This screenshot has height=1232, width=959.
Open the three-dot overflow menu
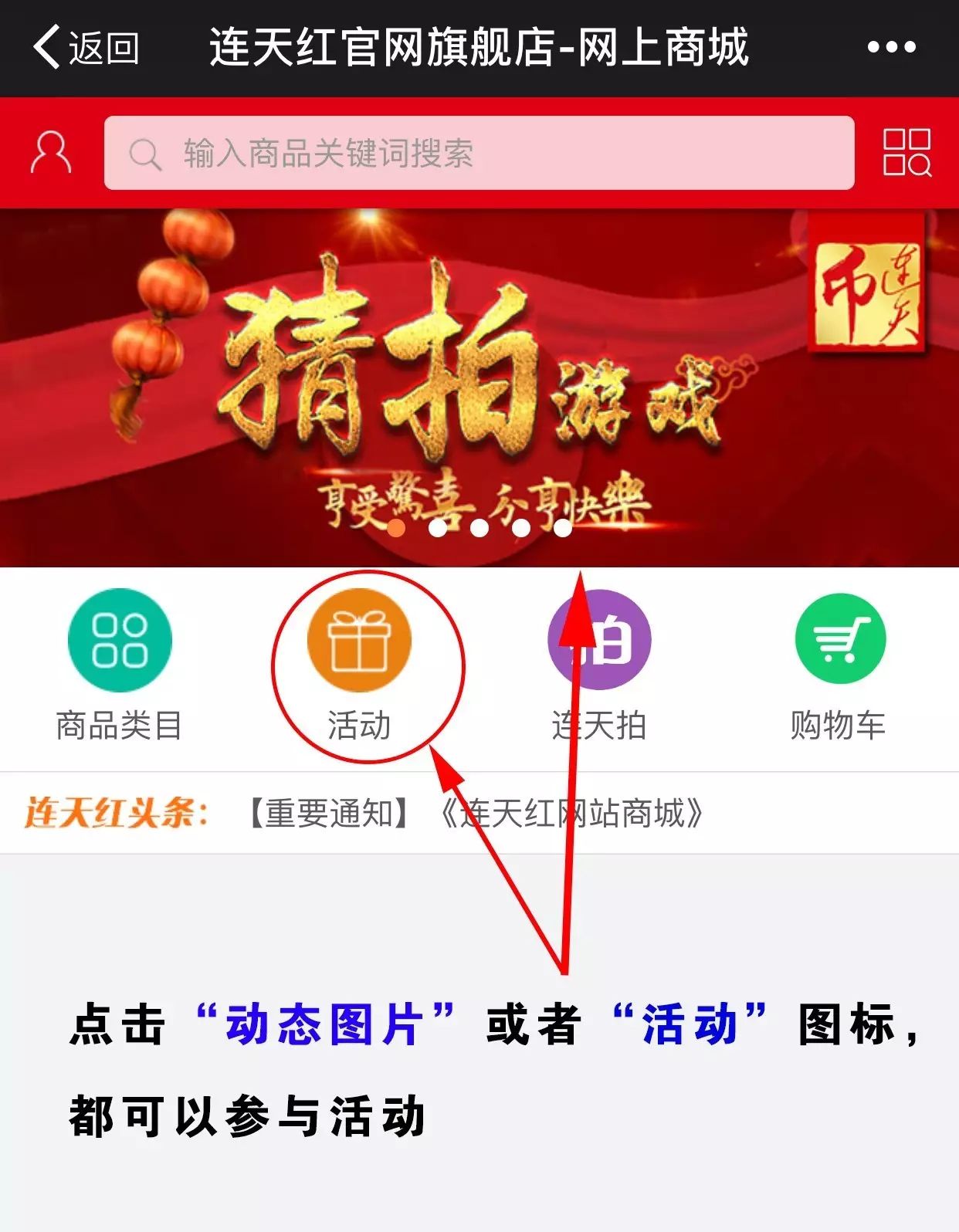891,48
